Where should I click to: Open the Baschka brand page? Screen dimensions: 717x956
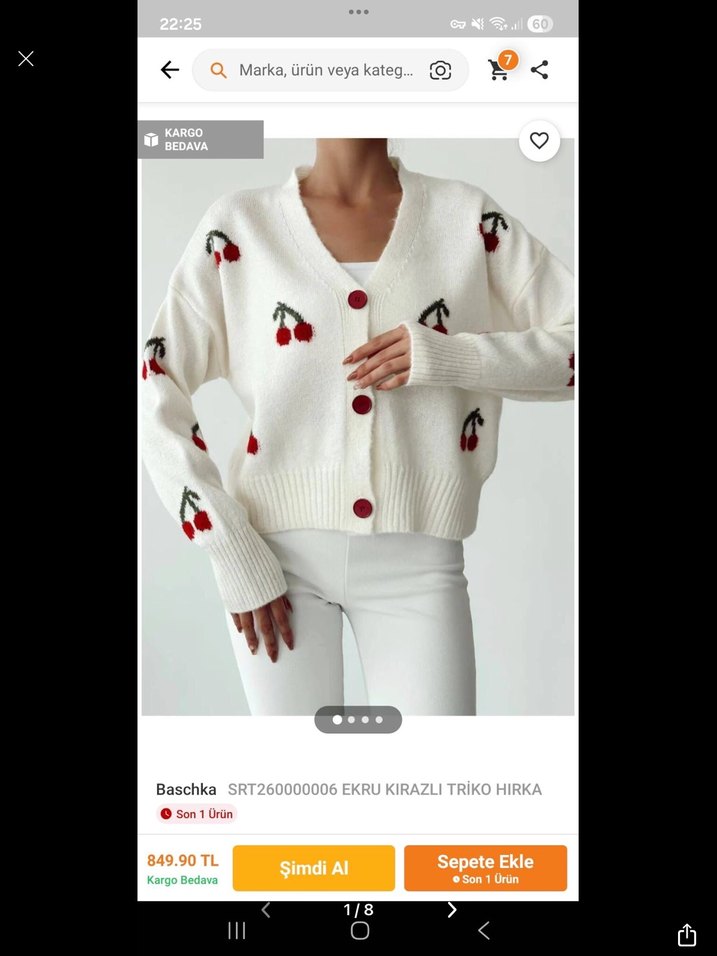pyautogui.click(x=186, y=790)
